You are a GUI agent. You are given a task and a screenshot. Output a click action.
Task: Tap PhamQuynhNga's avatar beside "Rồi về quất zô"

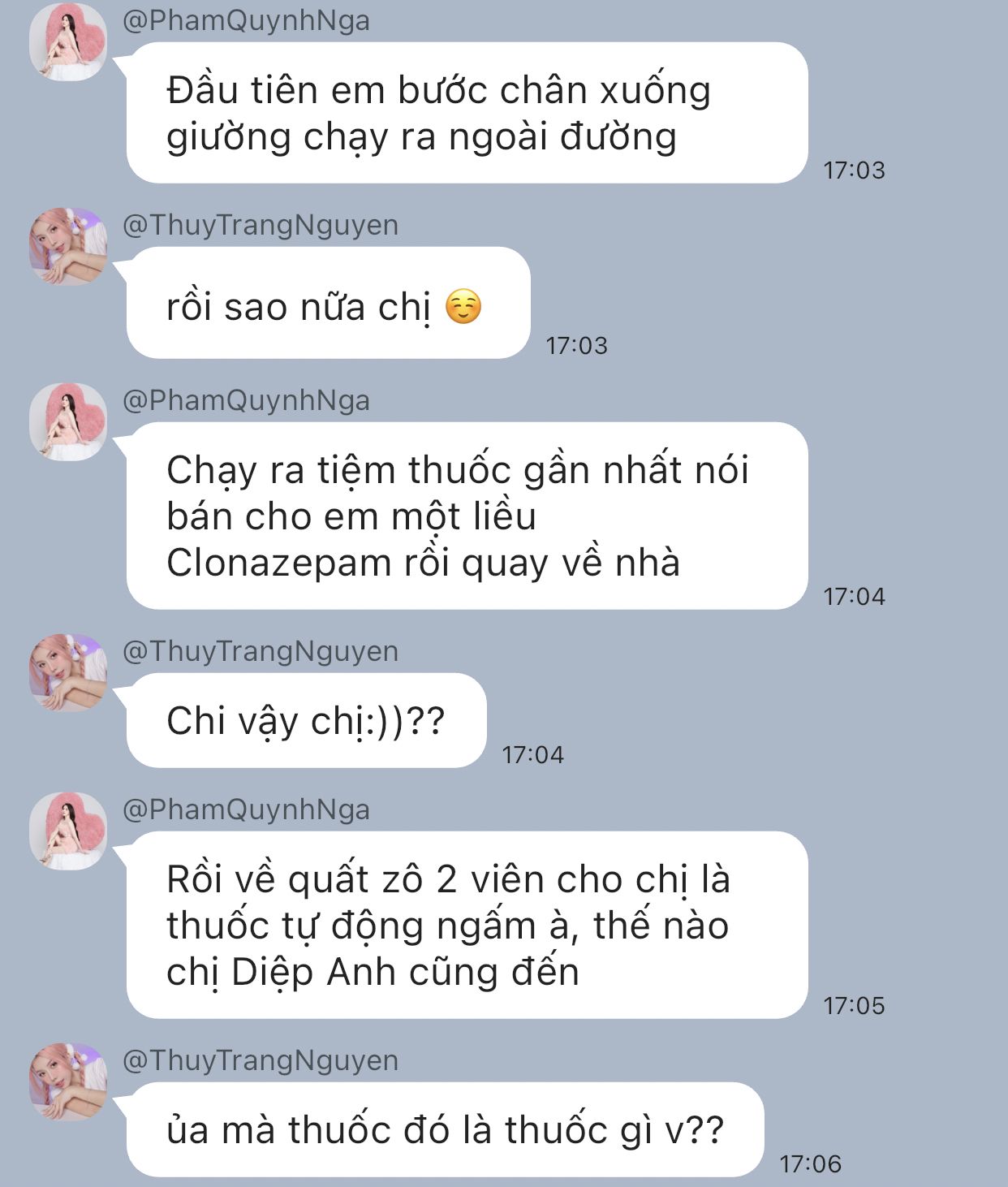pos(68,831)
